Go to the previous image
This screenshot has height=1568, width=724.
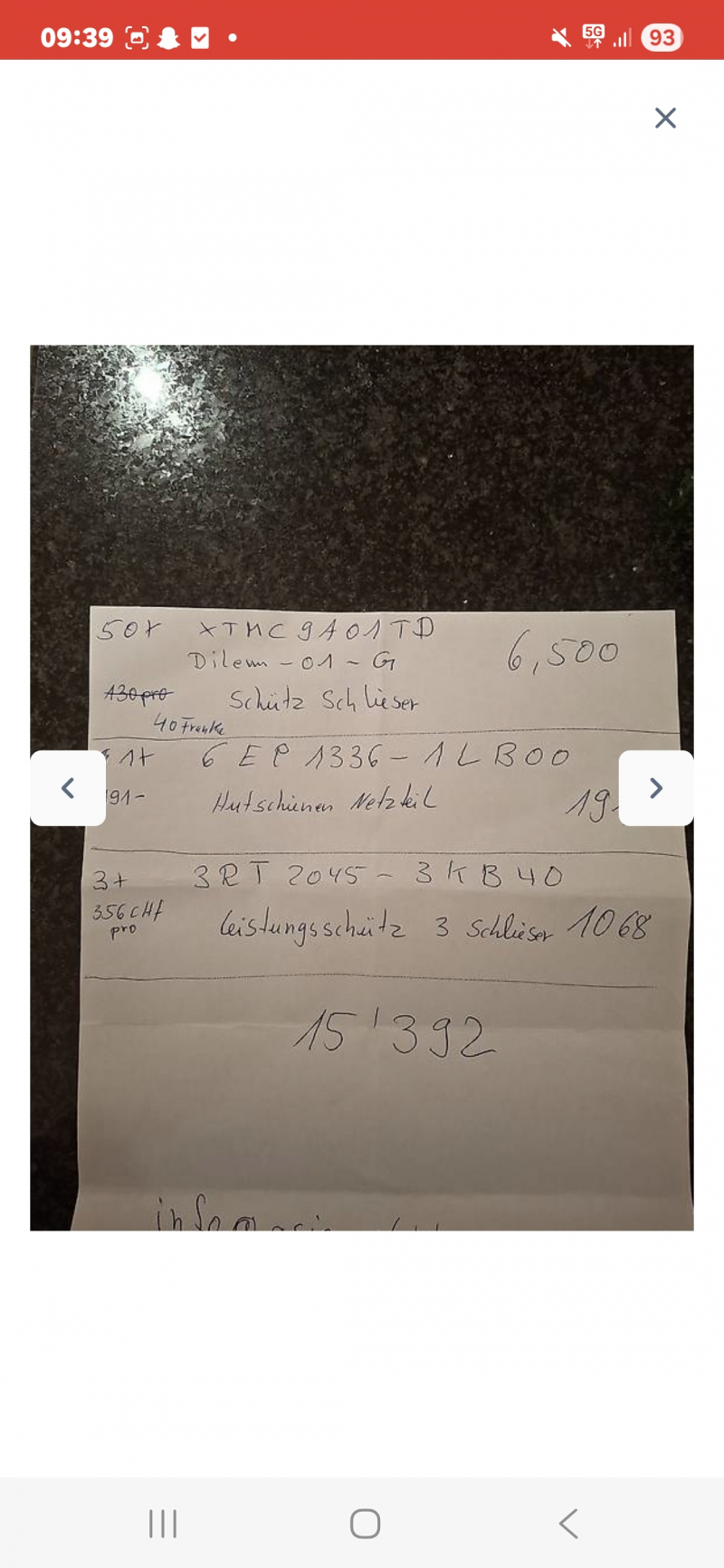click(68, 788)
